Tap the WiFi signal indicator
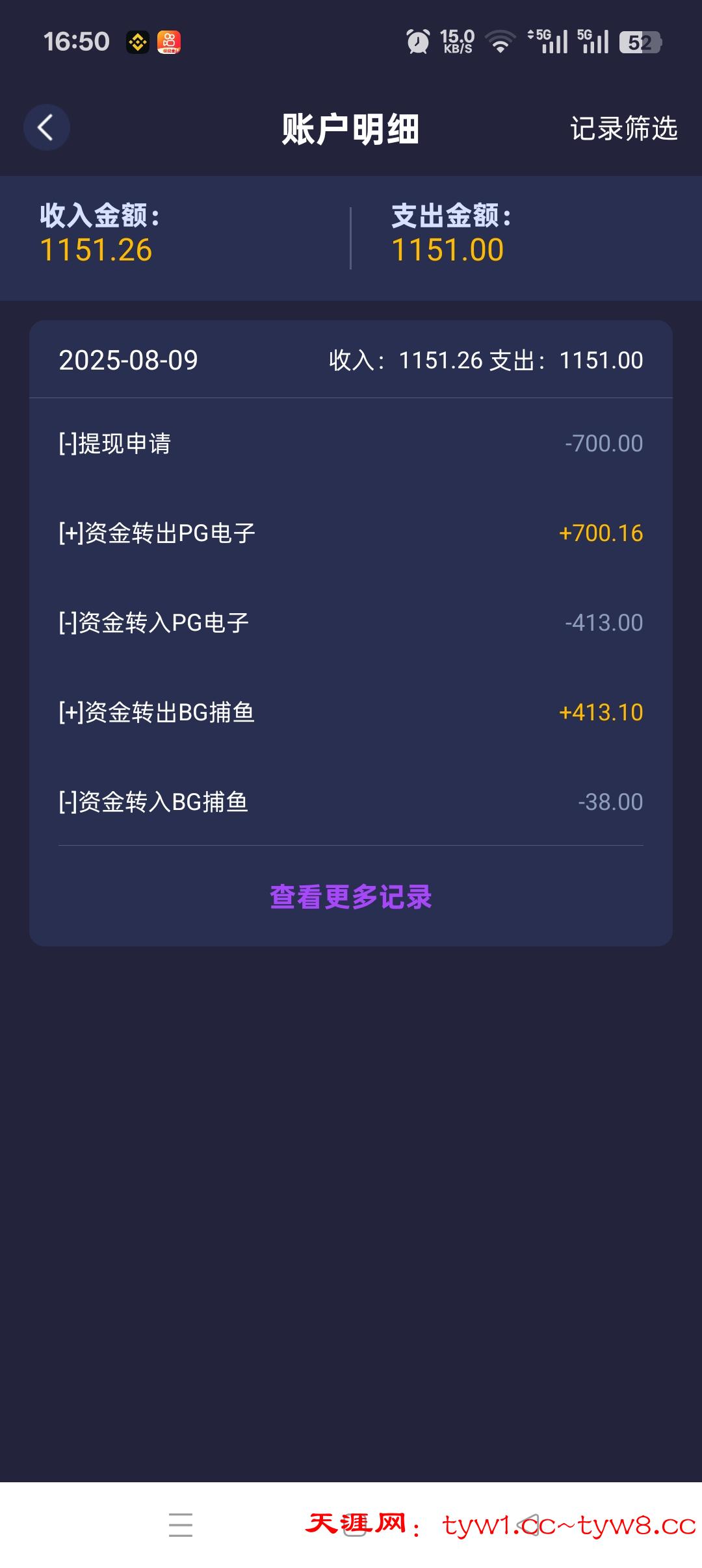Image resolution: width=702 pixels, height=1568 pixels. coord(499,42)
